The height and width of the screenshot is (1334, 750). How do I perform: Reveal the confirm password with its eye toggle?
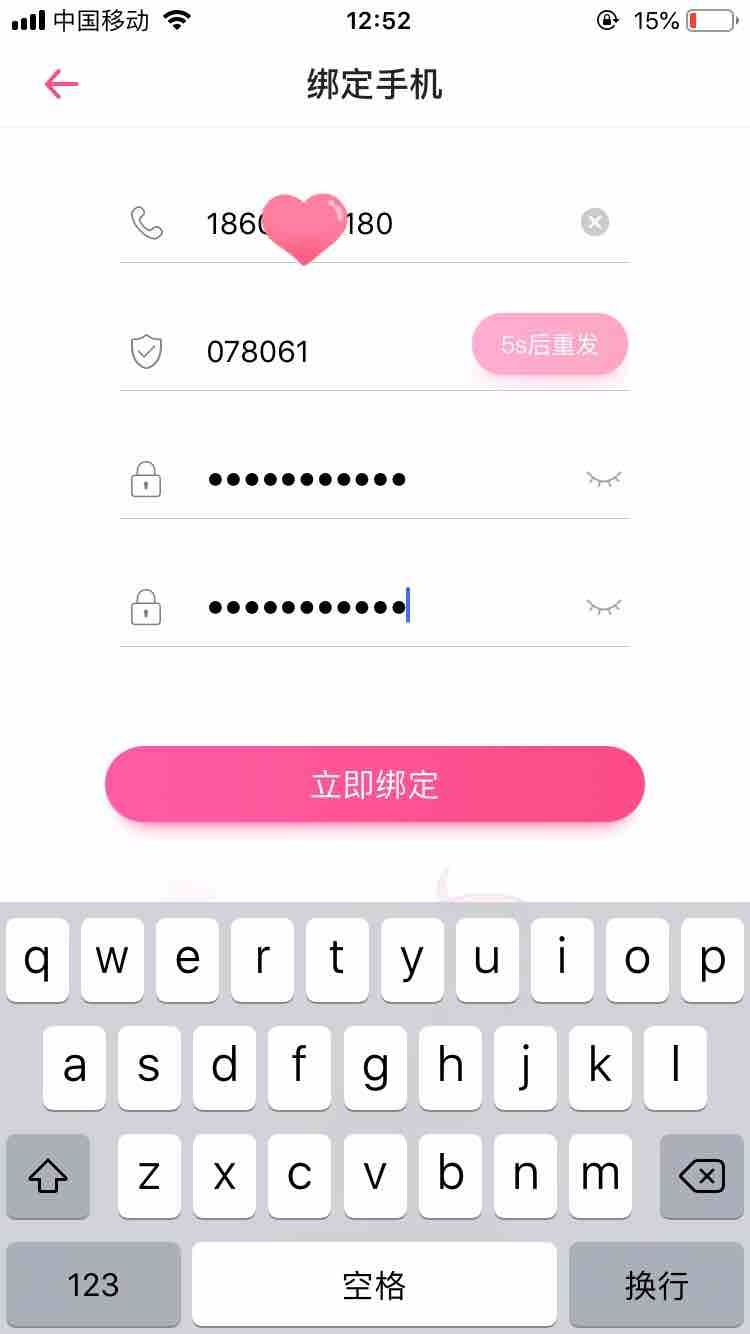click(602, 607)
